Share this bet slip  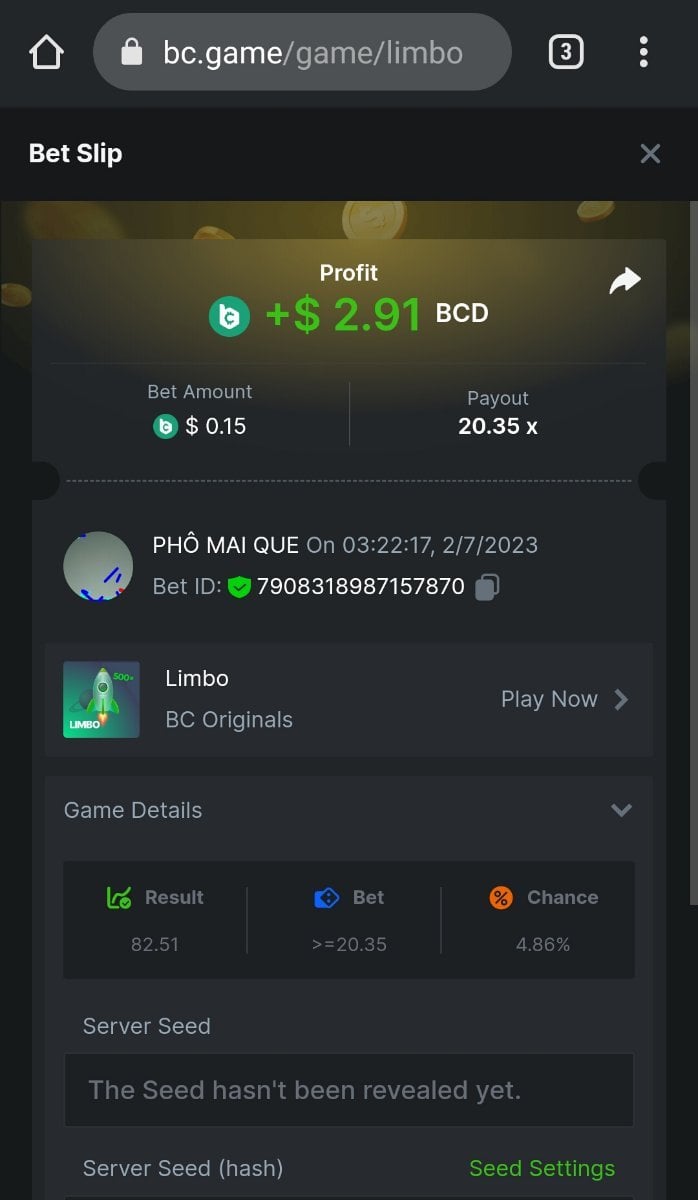[625, 282]
